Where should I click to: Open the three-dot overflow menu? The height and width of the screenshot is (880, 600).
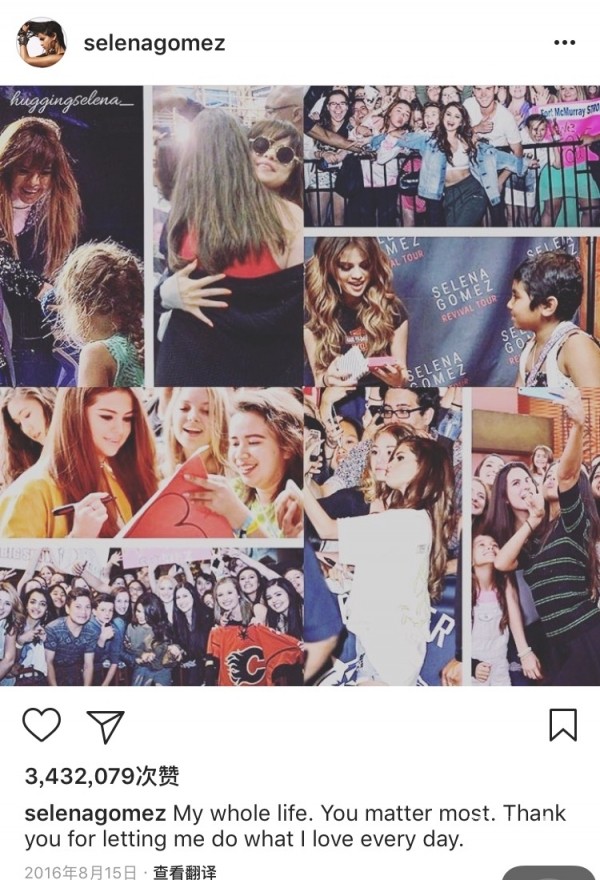pos(564,43)
